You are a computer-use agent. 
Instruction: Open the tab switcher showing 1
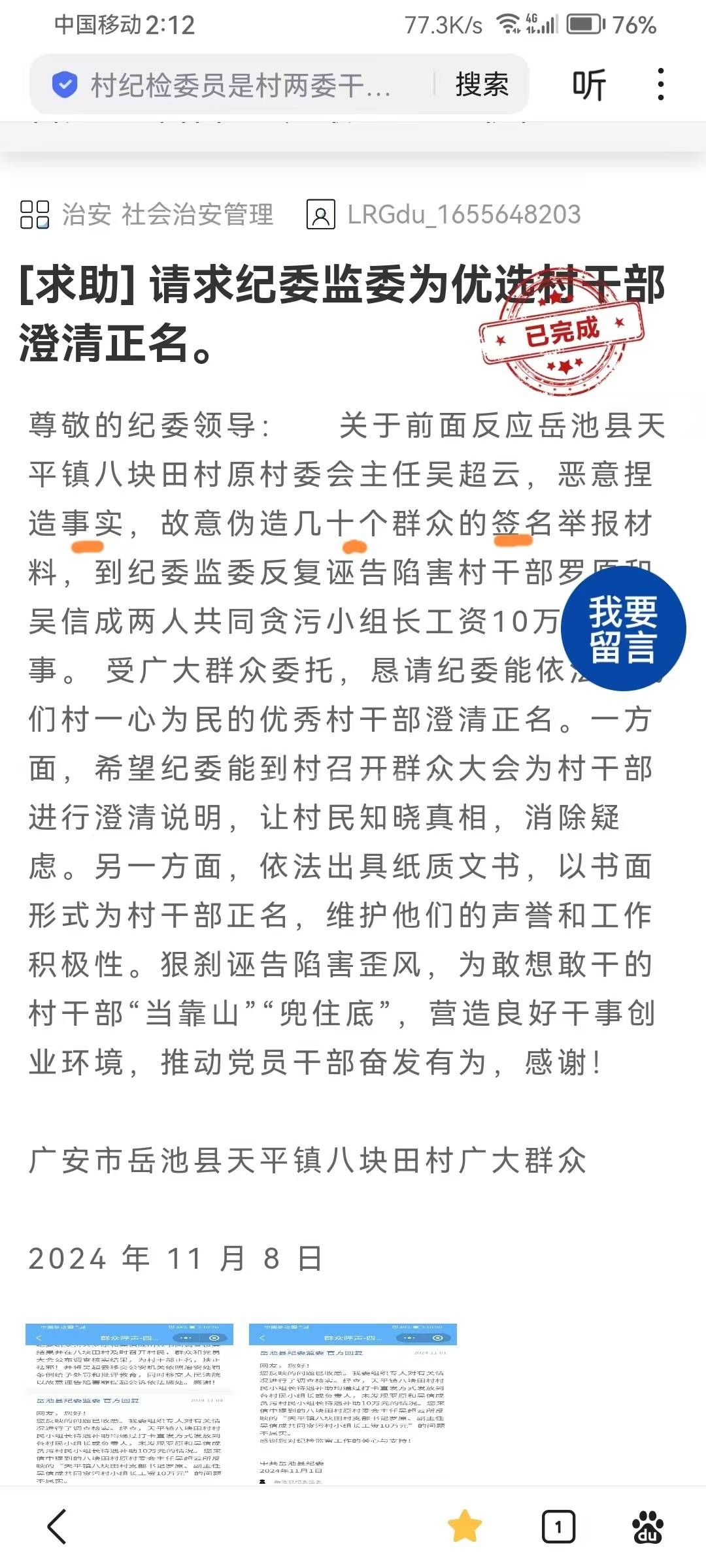pos(558,1527)
